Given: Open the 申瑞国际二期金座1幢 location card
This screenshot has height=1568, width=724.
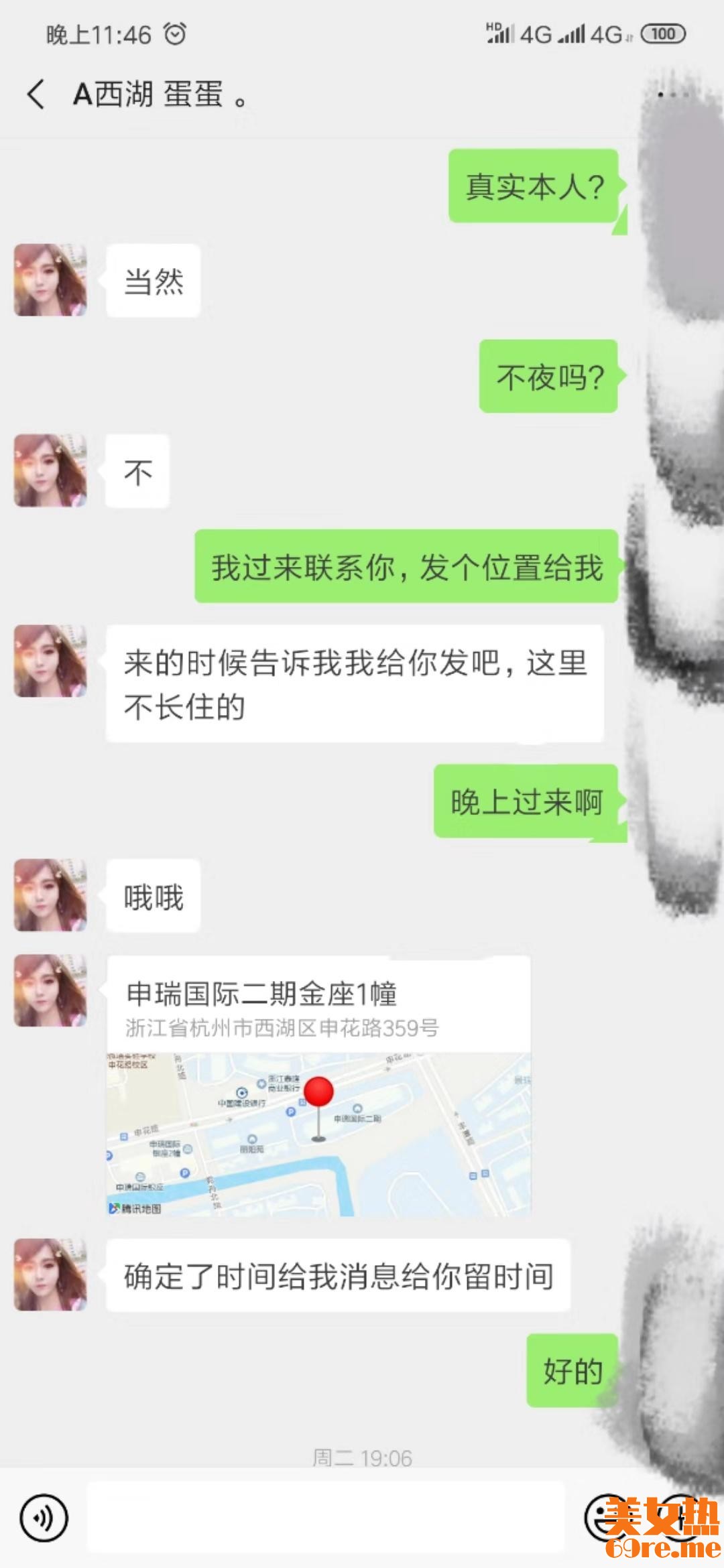Looking at the screenshot, I should click(318, 1085).
